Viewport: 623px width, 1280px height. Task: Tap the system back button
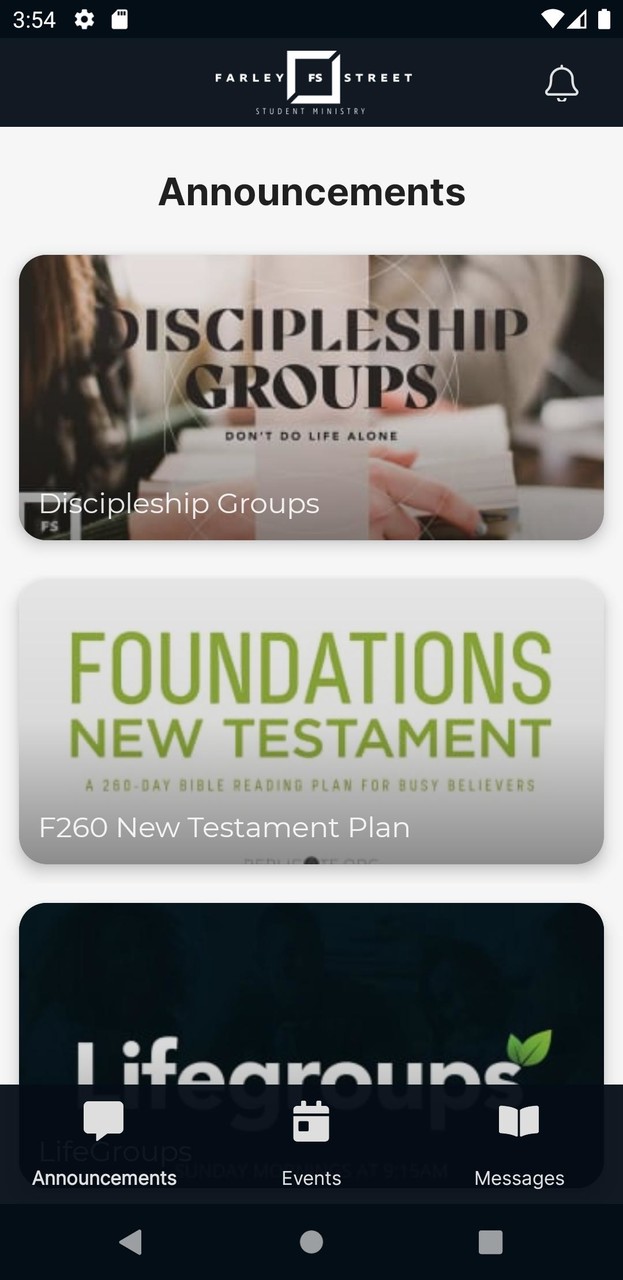point(130,1242)
